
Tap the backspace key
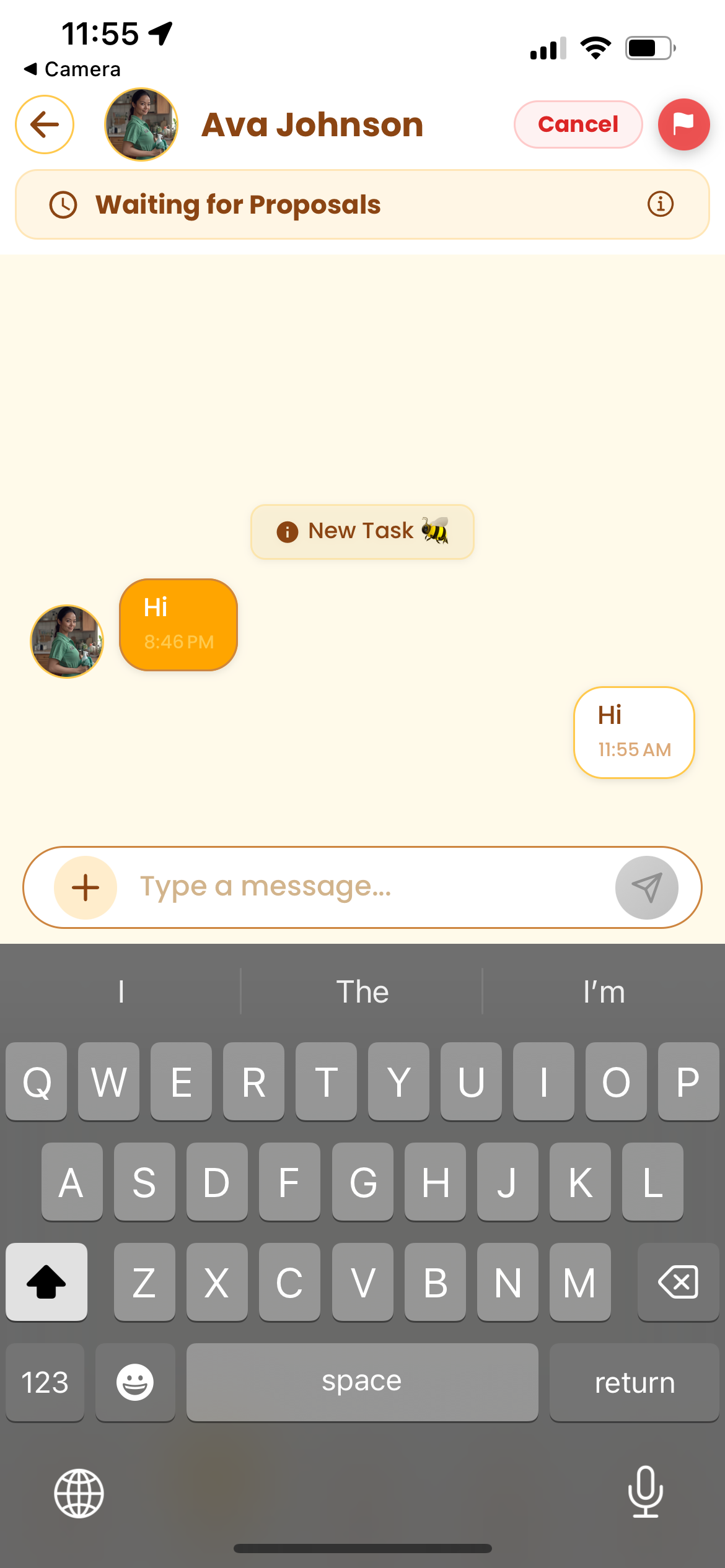pos(678,1282)
